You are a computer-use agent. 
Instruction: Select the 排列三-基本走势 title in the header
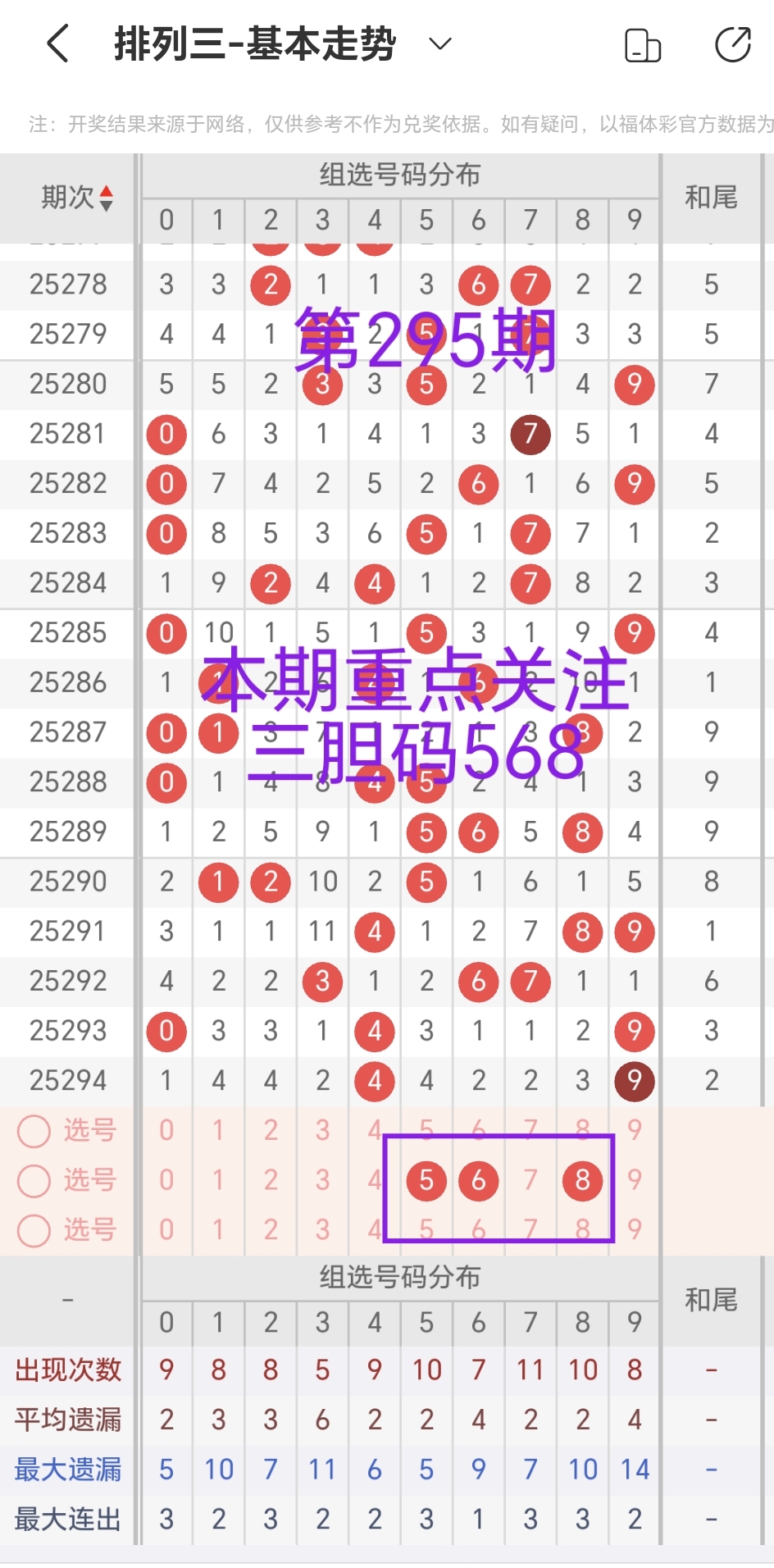click(x=254, y=45)
